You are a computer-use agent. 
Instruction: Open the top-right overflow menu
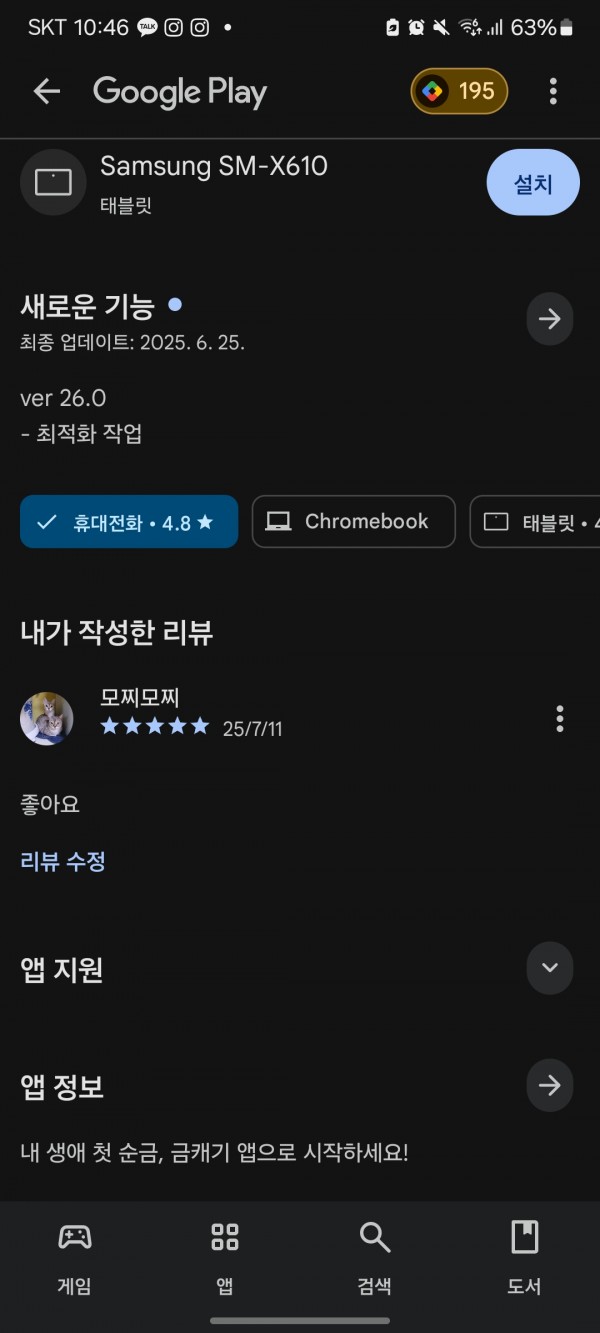553,92
